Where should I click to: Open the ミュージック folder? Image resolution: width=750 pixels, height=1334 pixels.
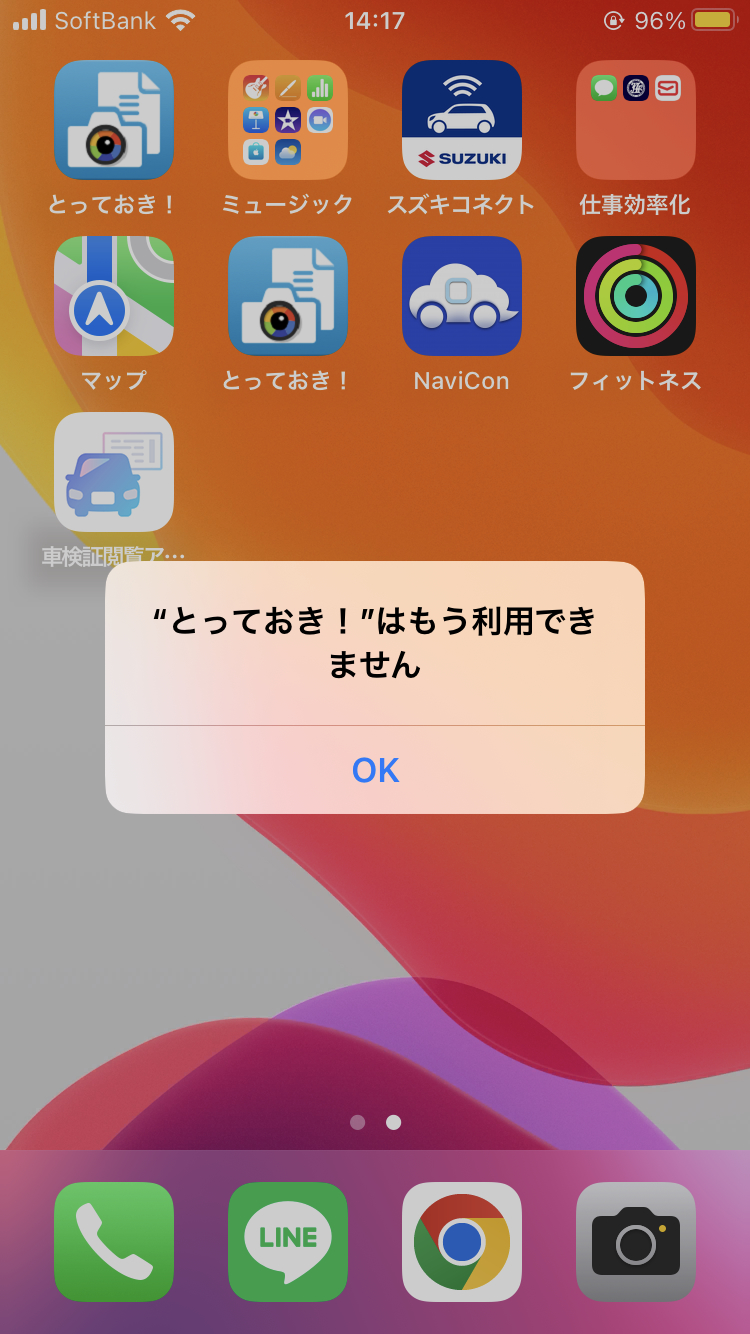tap(288, 120)
